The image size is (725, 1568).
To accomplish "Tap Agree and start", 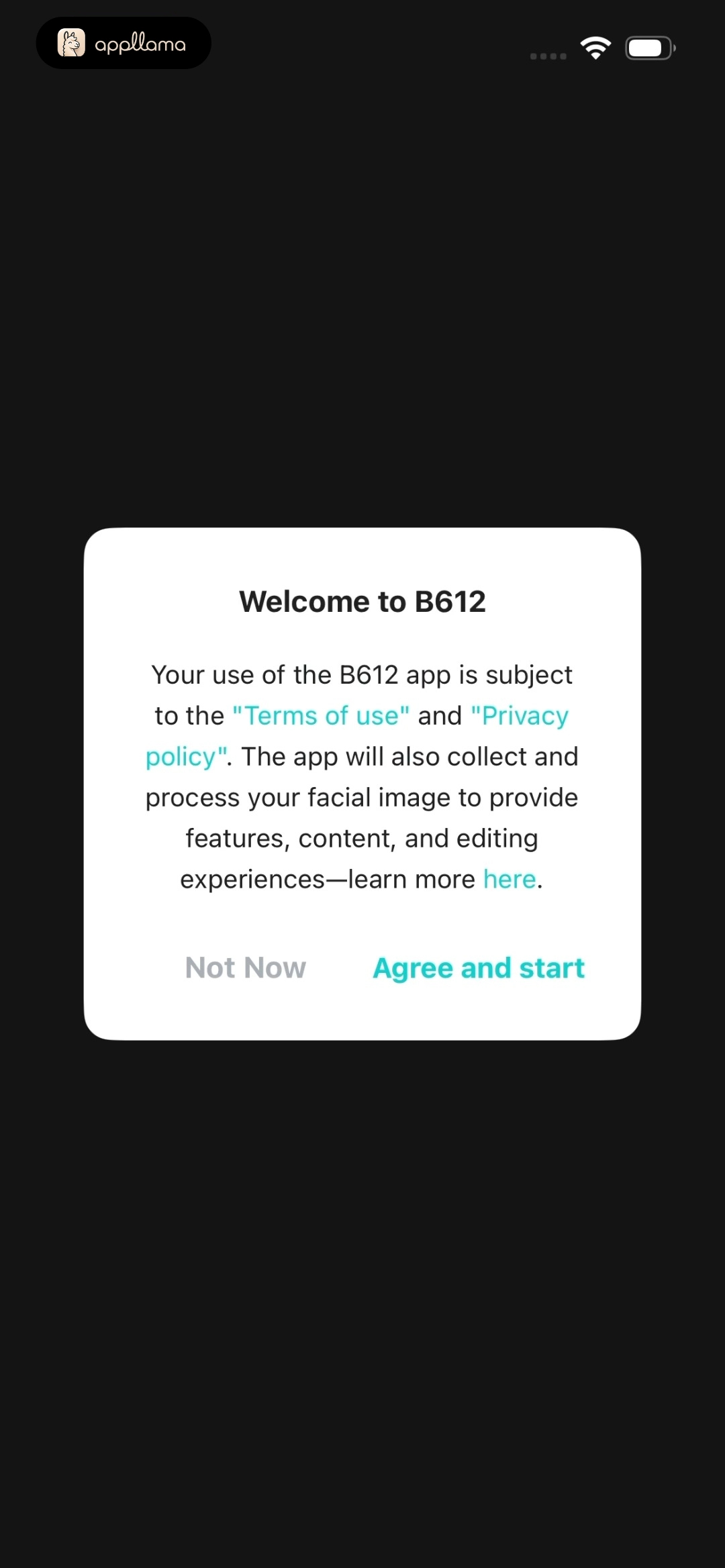I will pos(479,968).
